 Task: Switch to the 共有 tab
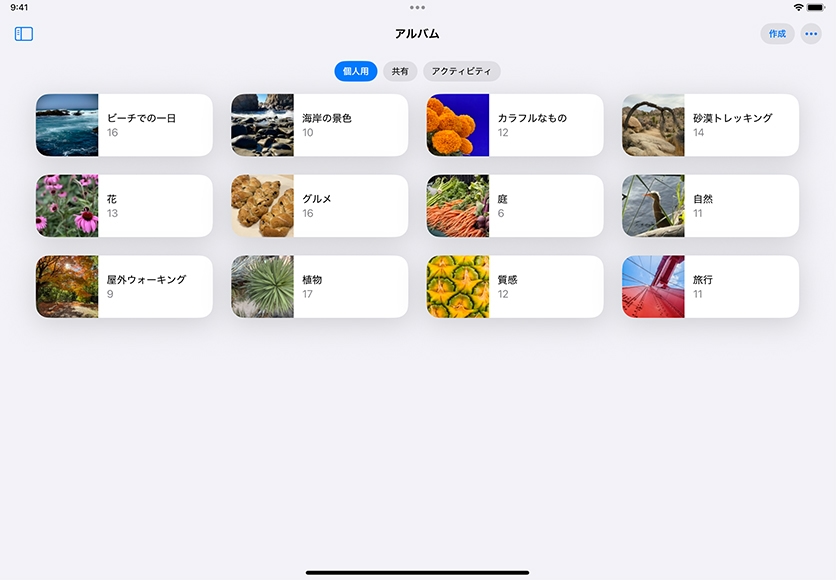[x=400, y=71]
